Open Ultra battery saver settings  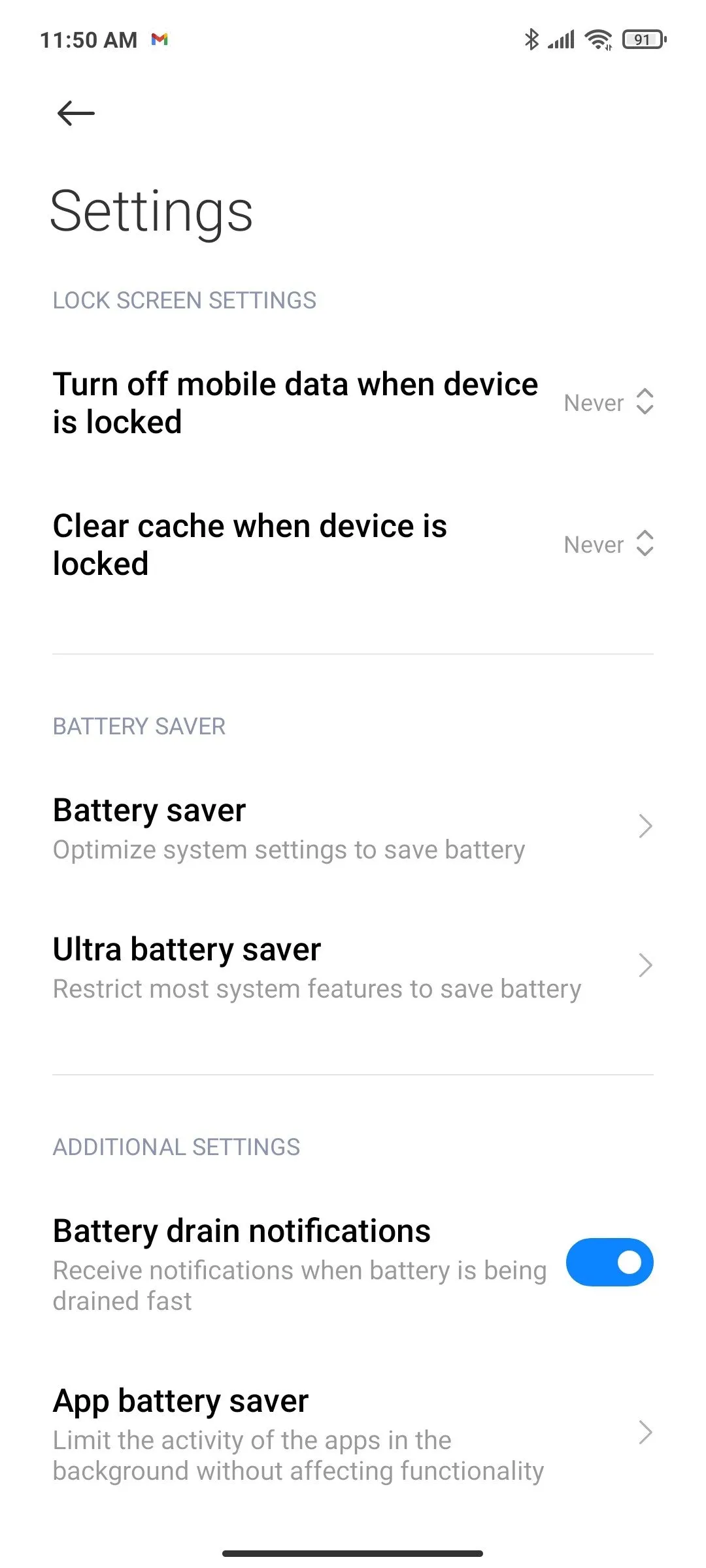353,968
